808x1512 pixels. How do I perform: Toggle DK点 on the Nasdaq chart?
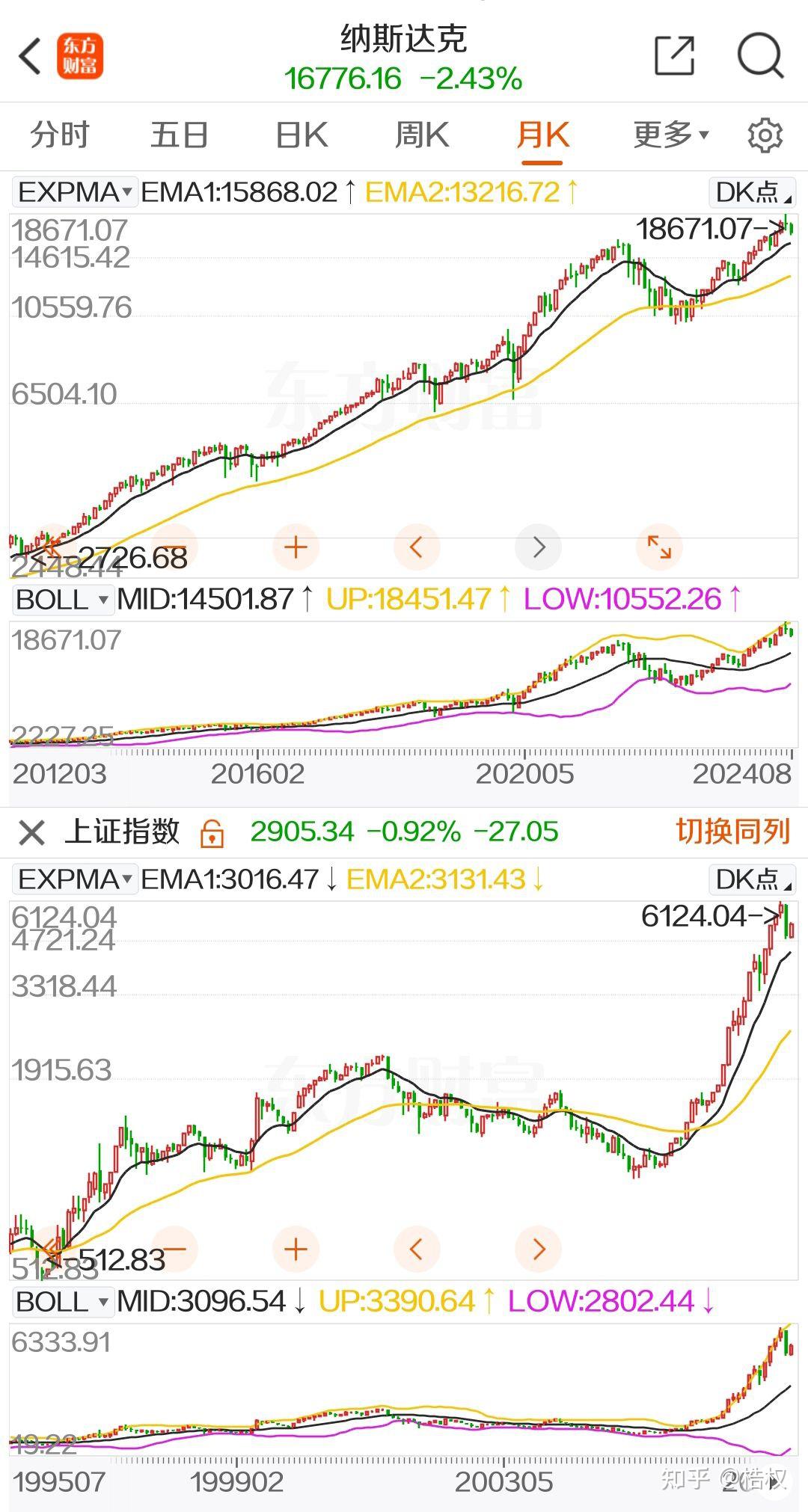point(753,192)
